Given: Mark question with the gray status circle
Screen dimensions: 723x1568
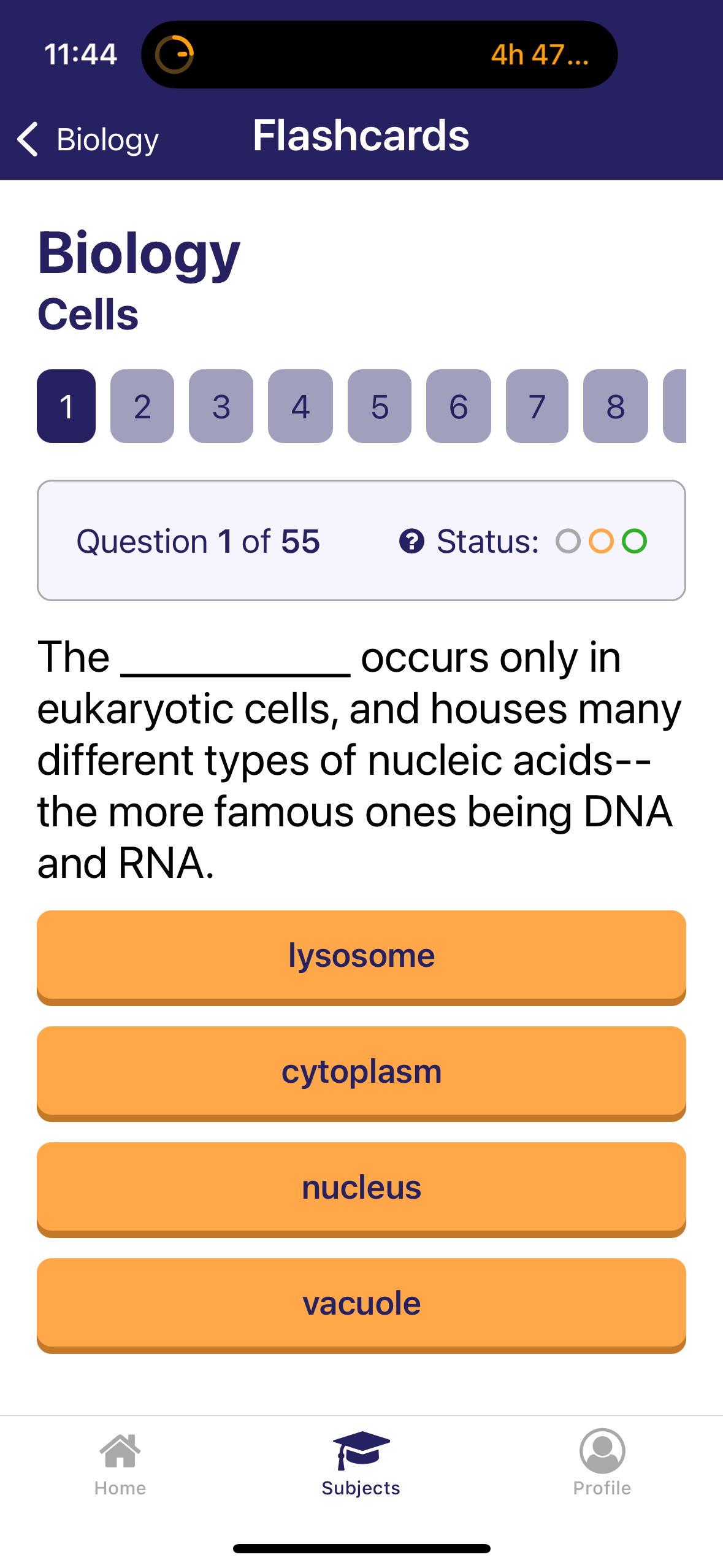Looking at the screenshot, I should point(569,540).
